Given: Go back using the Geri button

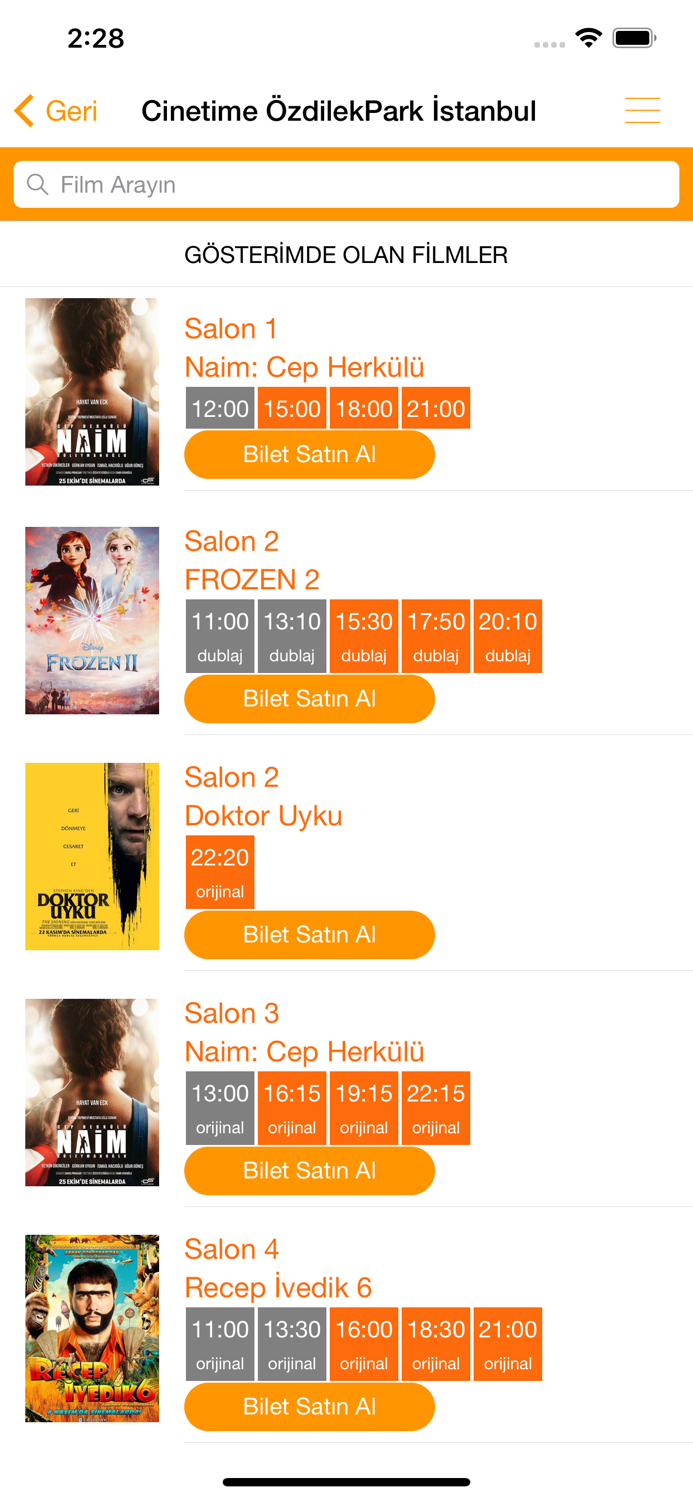Looking at the screenshot, I should coord(57,110).
